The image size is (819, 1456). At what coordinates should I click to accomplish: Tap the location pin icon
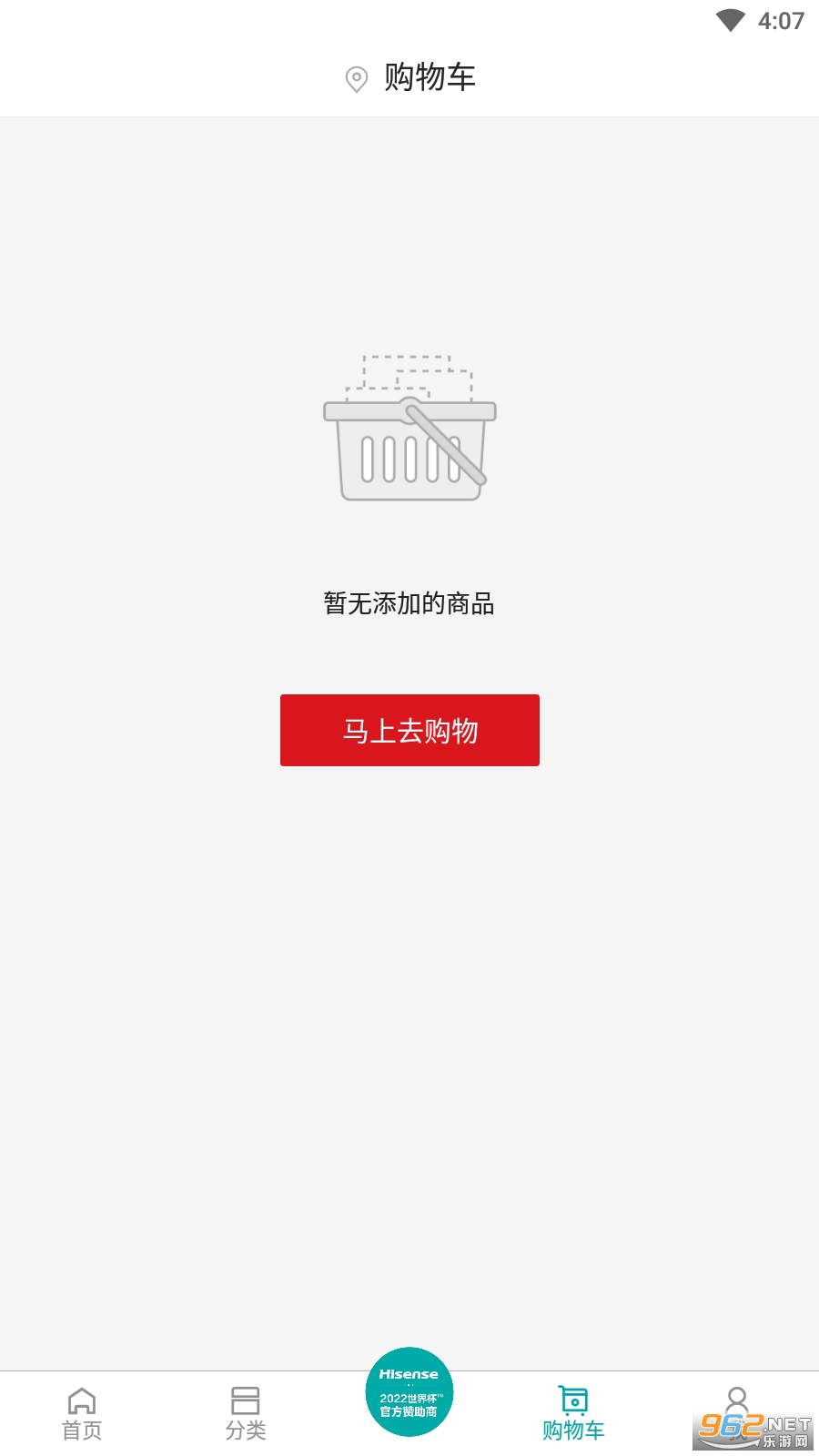[x=356, y=79]
